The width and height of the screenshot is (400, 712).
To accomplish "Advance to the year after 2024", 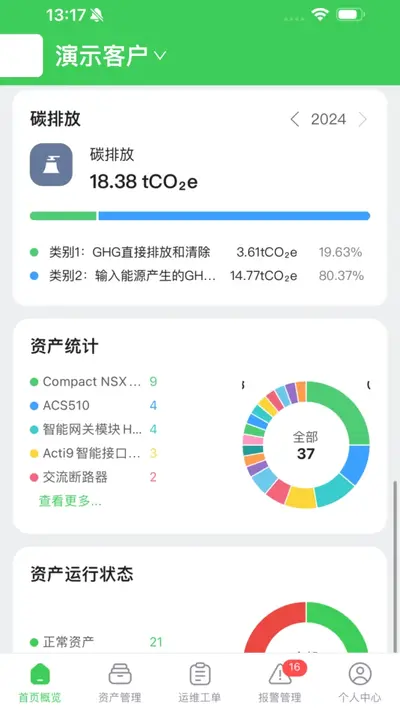I will (362, 119).
